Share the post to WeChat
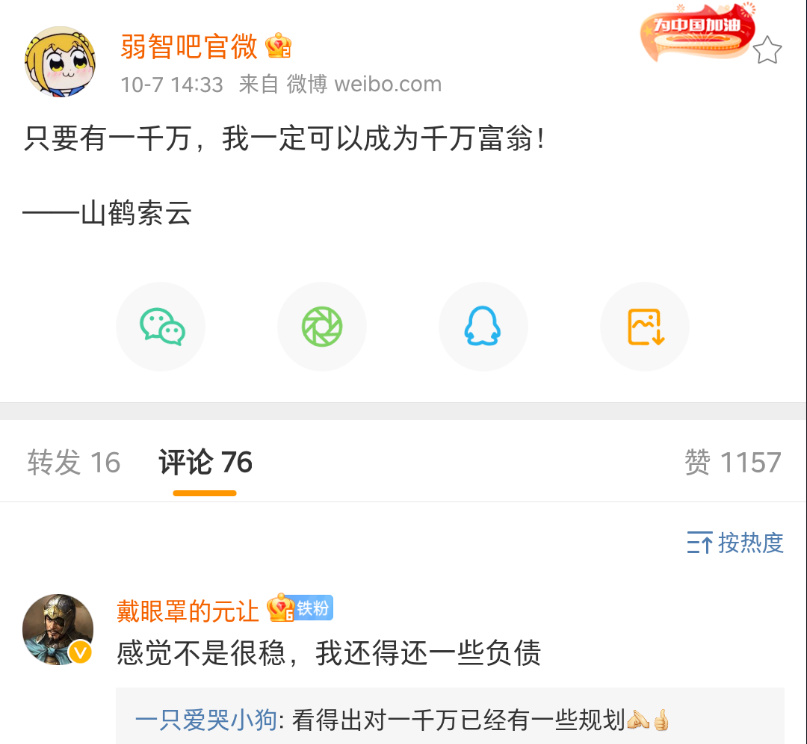The image size is (807, 744). pyautogui.click(x=161, y=327)
